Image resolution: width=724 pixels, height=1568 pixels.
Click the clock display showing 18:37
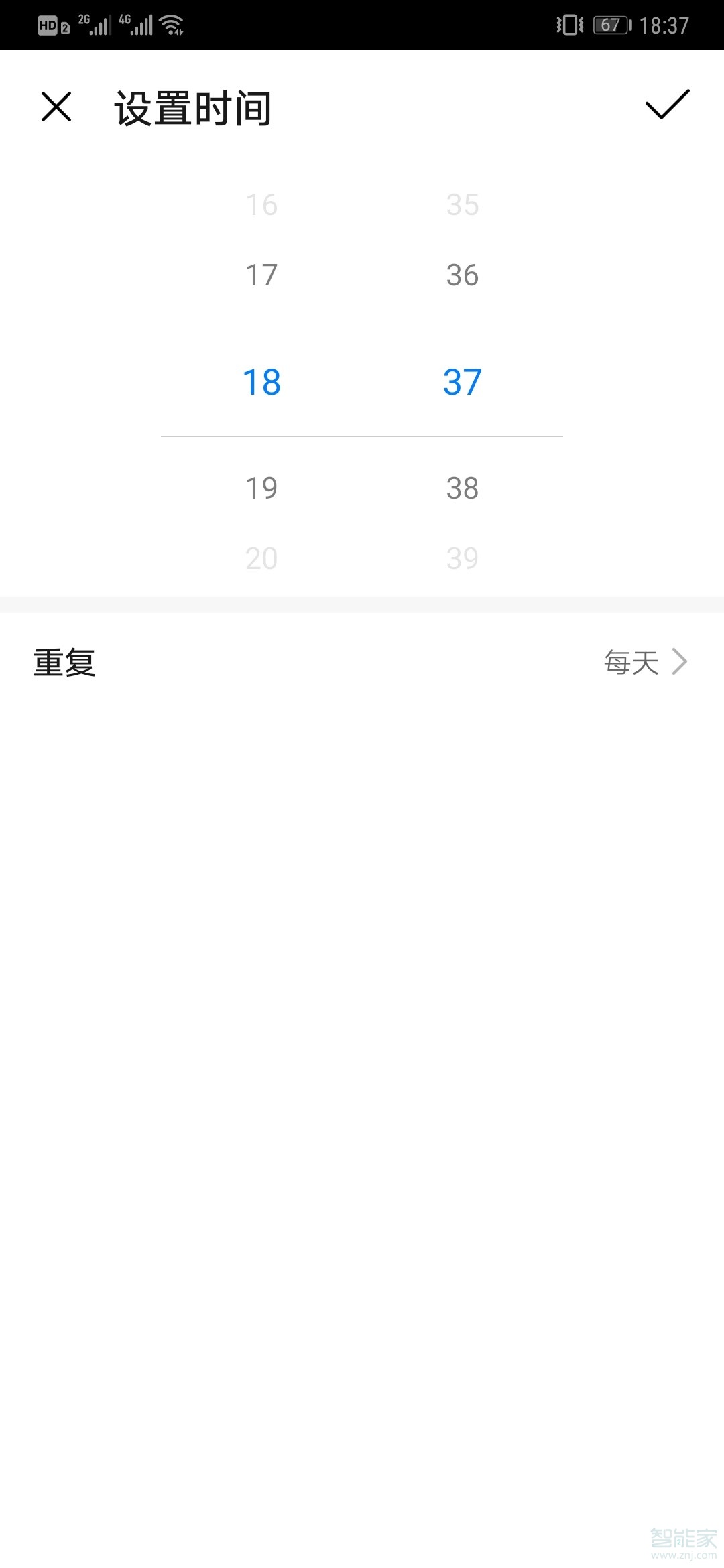point(666,24)
